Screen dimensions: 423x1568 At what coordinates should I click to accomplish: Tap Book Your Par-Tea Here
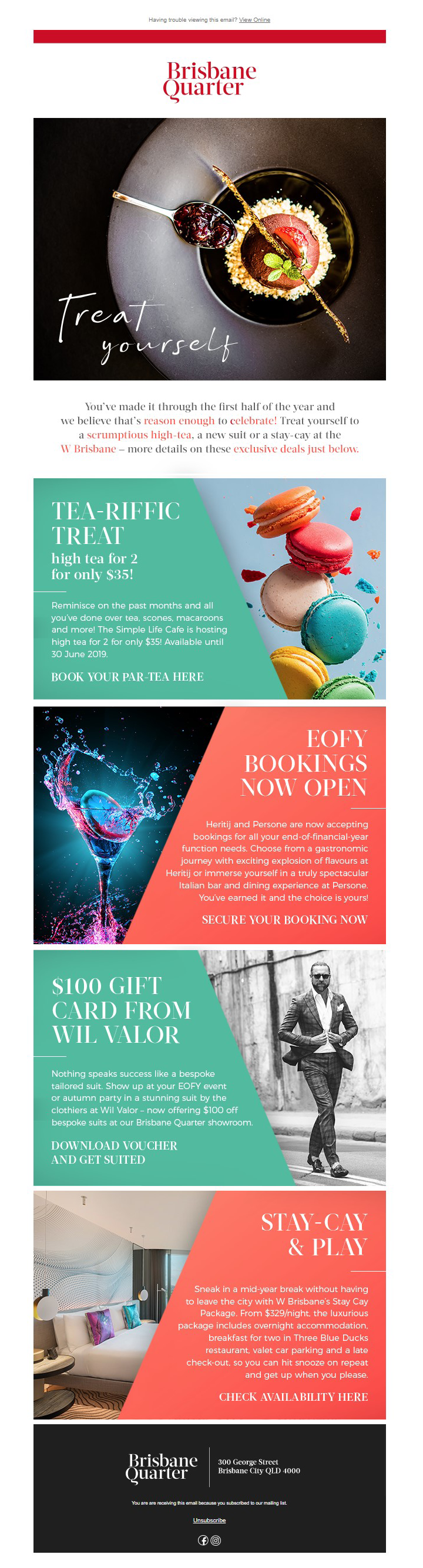pos(127,677)
